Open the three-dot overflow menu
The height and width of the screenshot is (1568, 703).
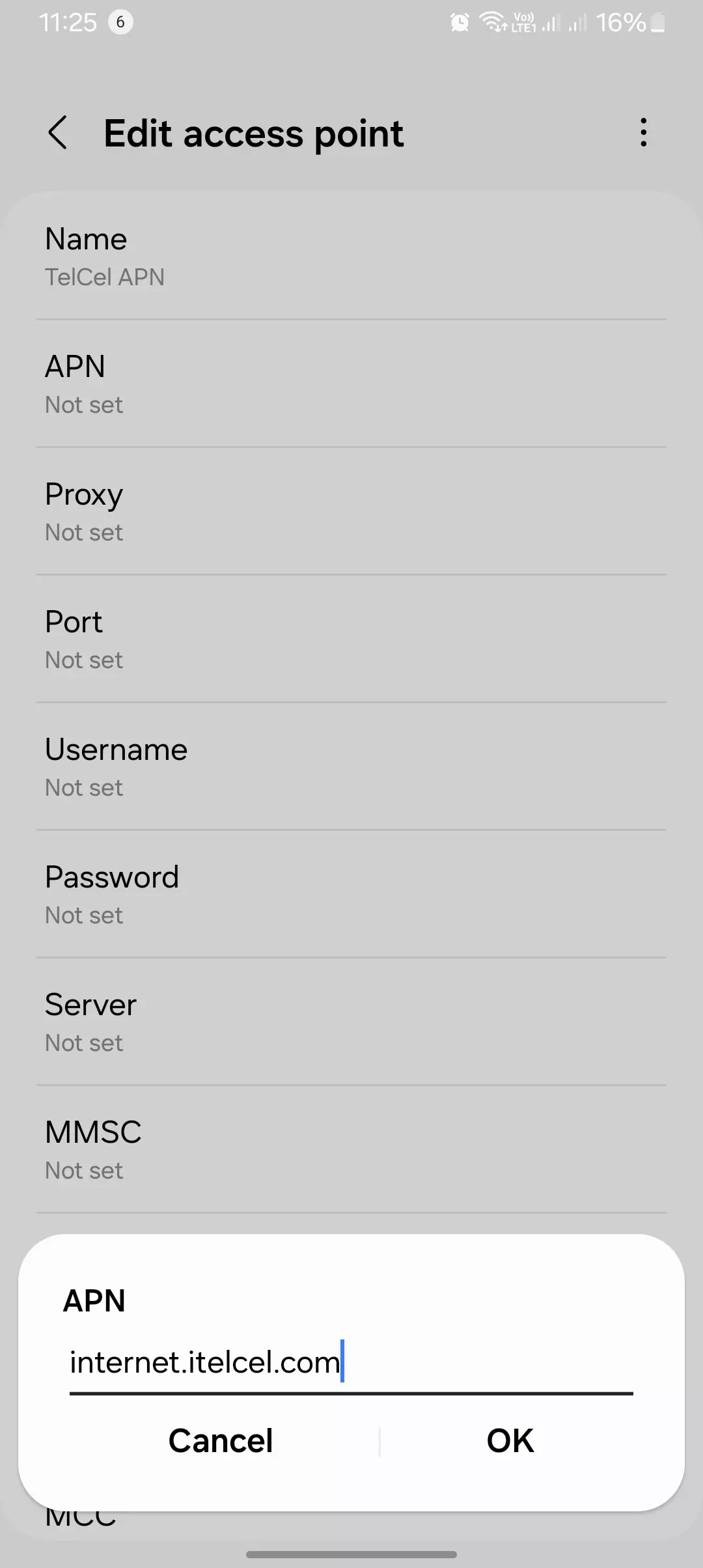[643, 133]
